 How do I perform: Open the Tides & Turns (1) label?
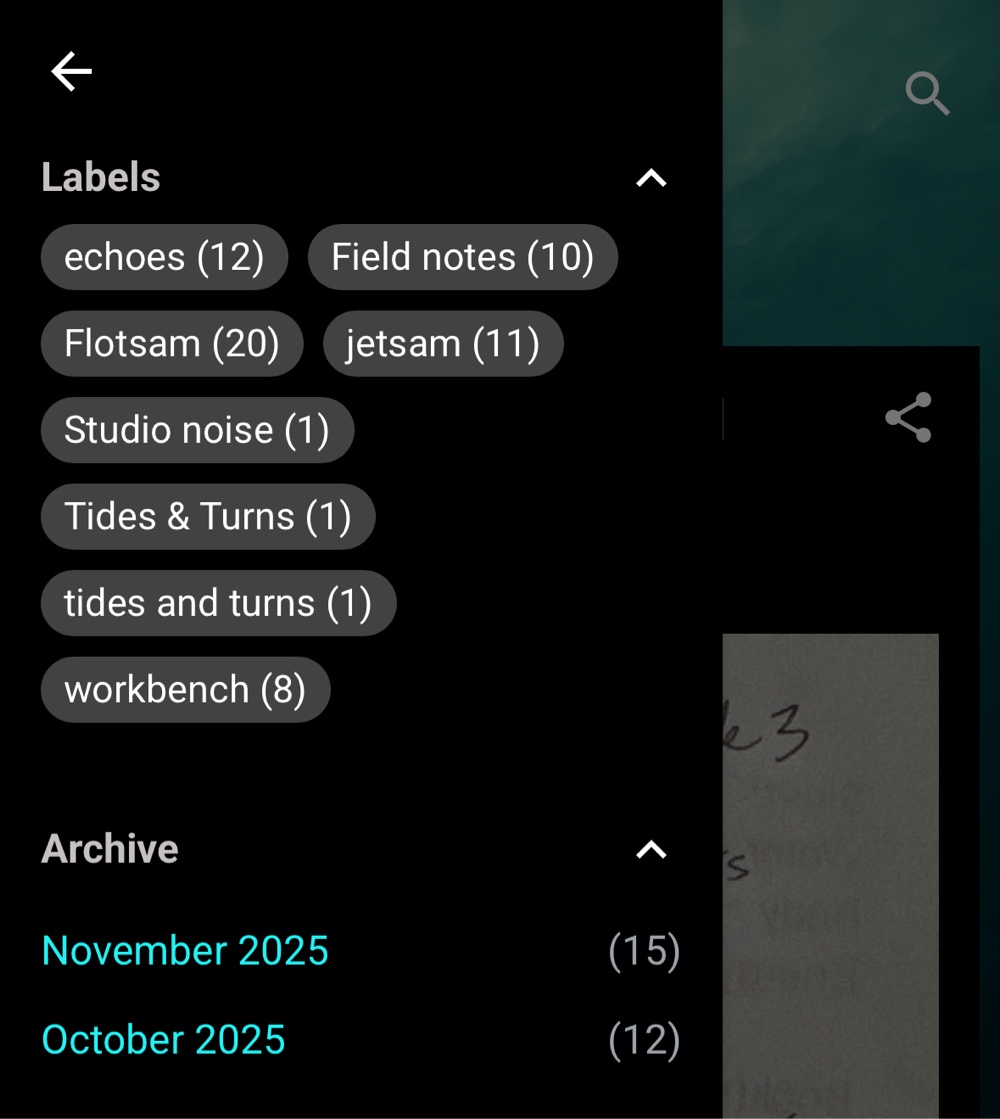(208, 516)
